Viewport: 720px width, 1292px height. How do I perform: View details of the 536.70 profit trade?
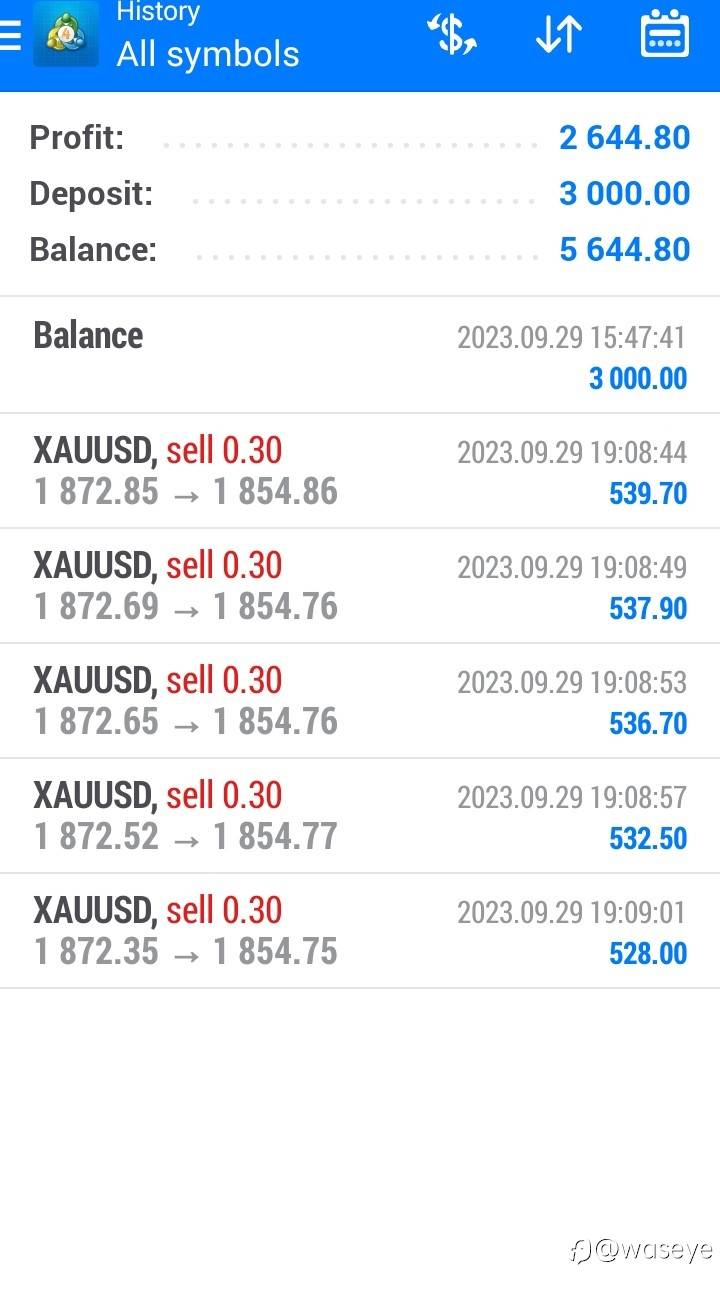[x=360, y=701]
